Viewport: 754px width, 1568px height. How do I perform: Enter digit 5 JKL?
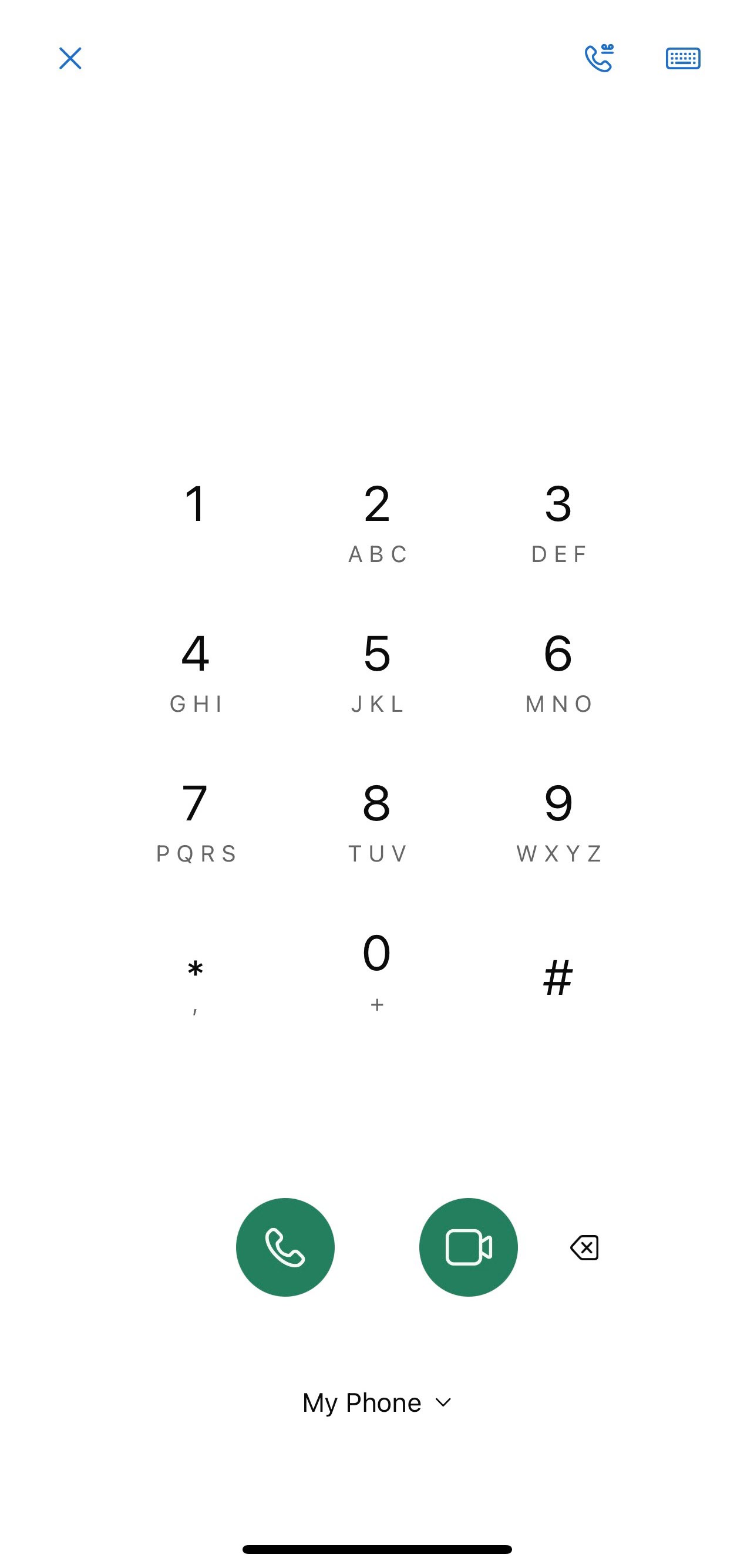point(376,670)
